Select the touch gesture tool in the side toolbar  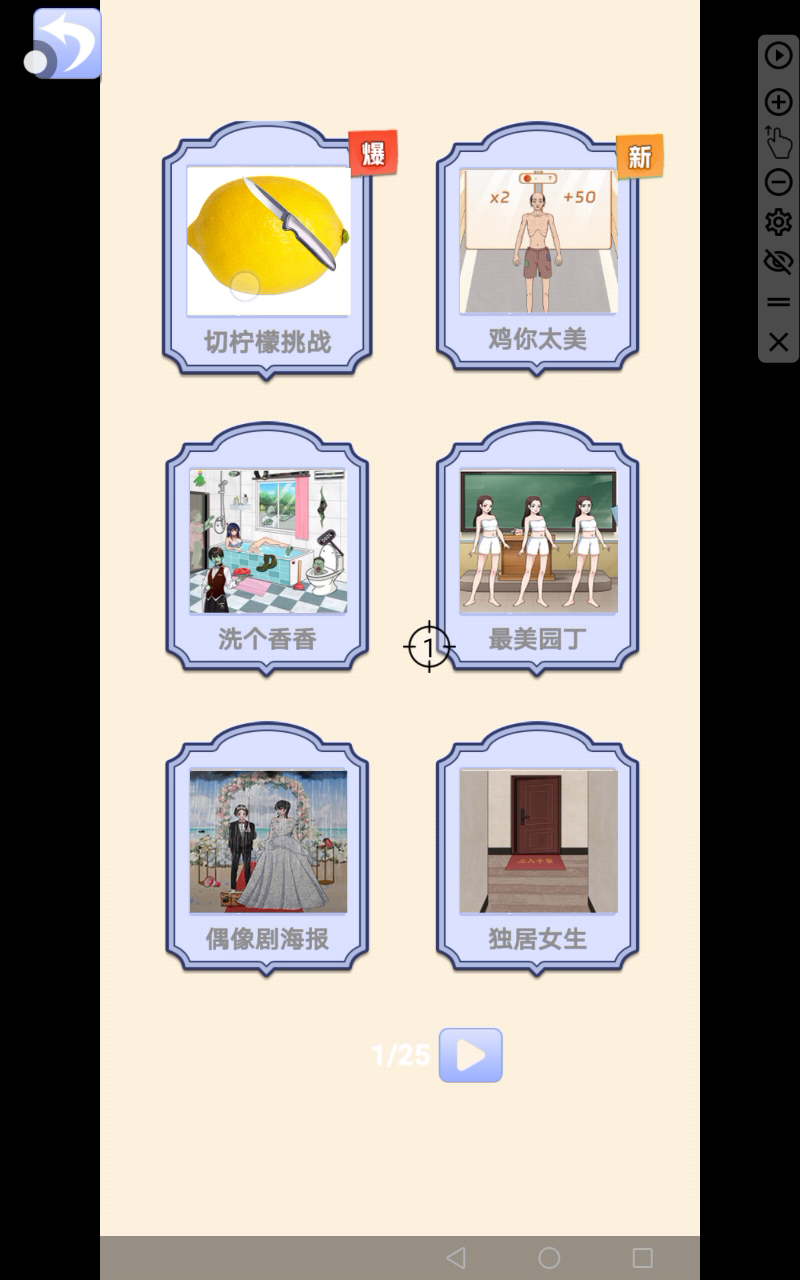click(x=778, y=142)
